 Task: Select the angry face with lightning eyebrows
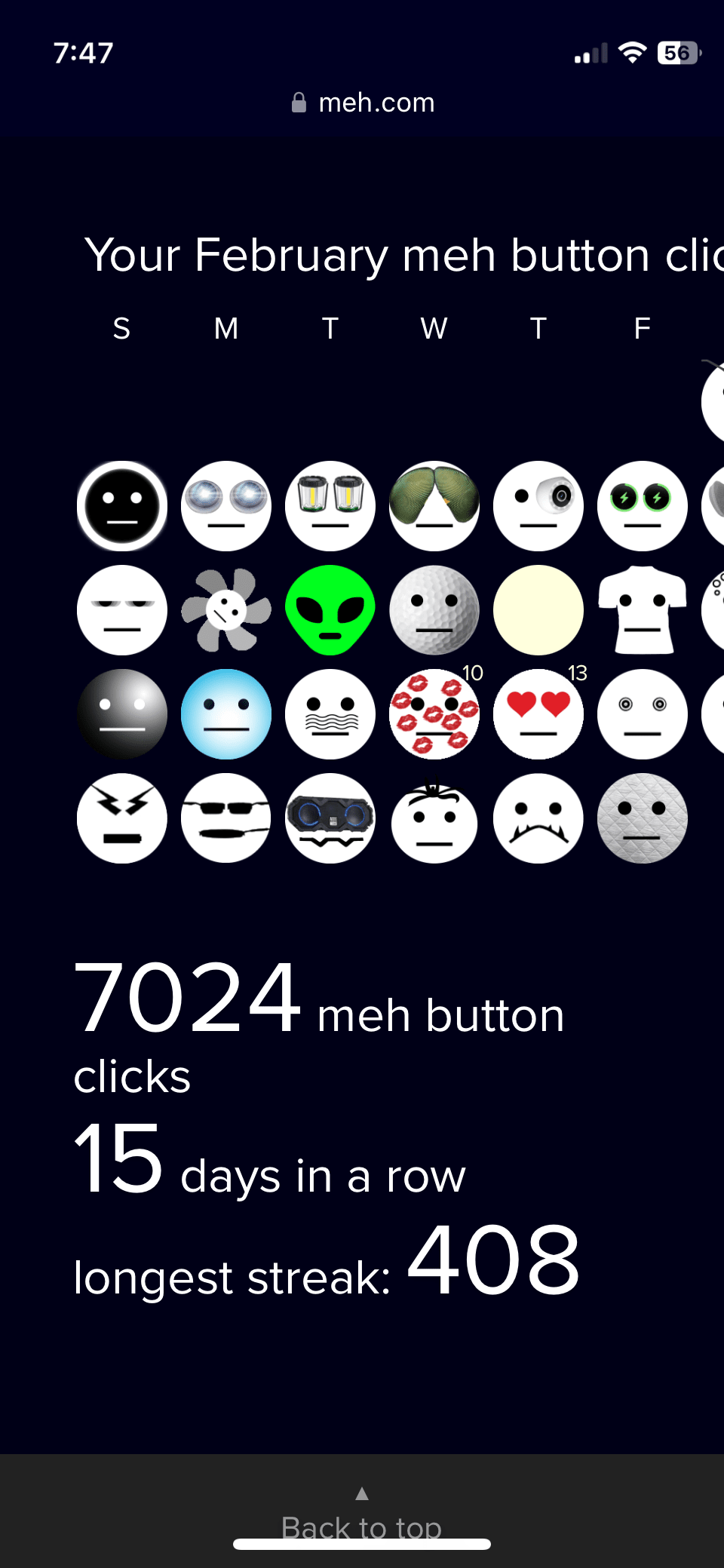[122, 818]
